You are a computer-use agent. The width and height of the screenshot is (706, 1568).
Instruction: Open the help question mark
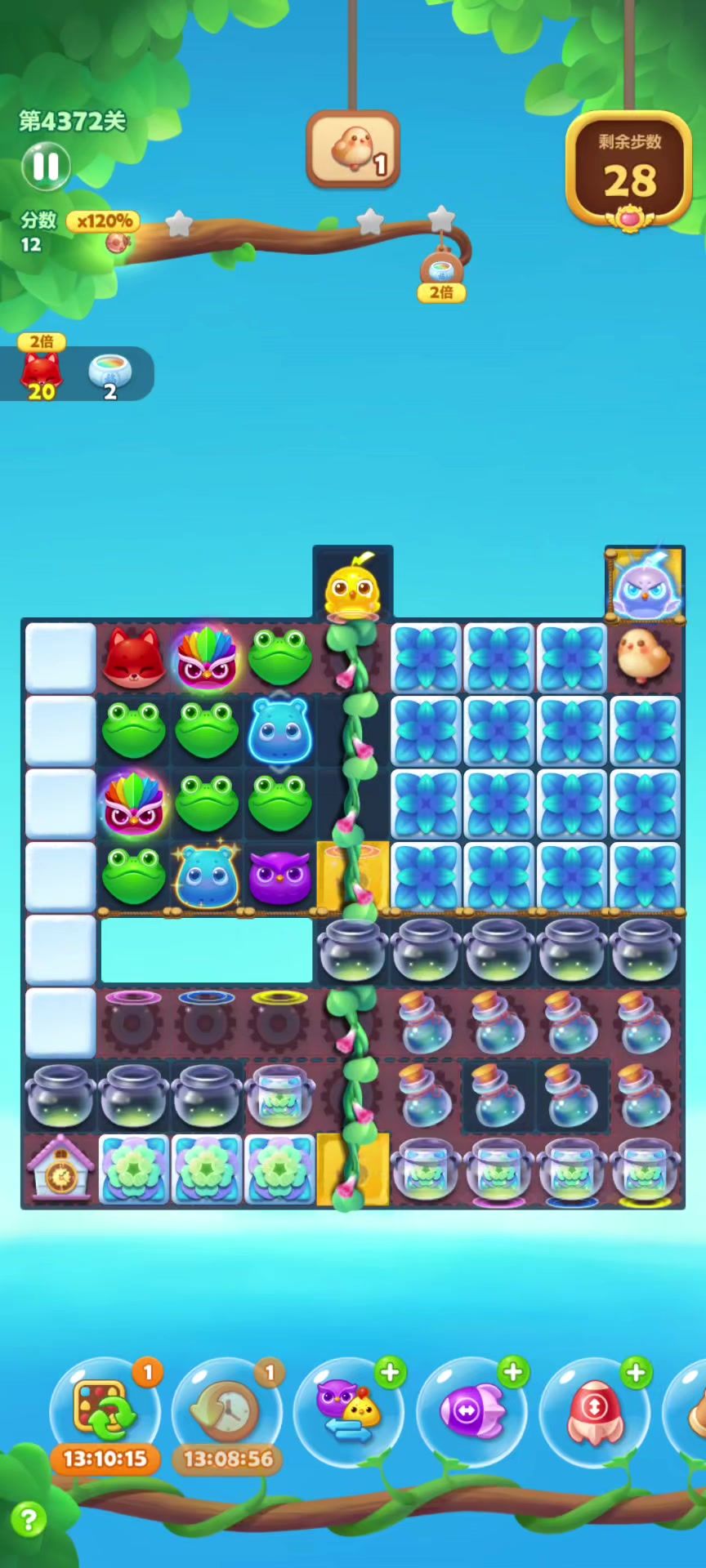click(x=28, y=1520)
